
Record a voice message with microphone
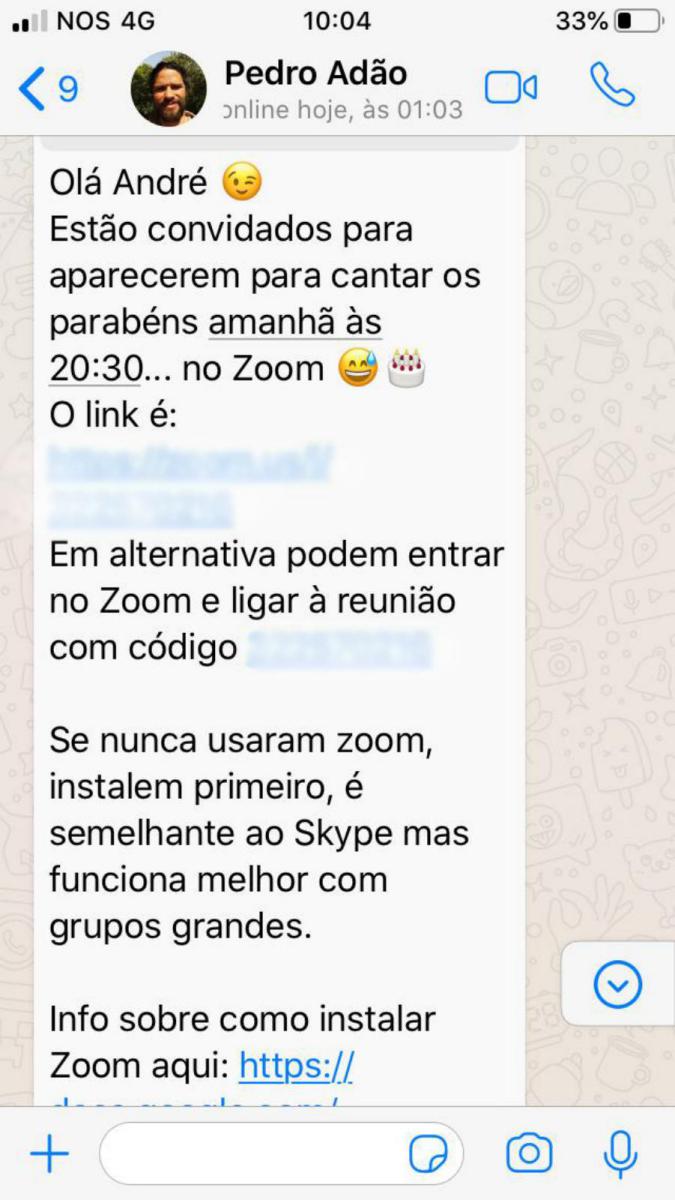pos(621,1154)
